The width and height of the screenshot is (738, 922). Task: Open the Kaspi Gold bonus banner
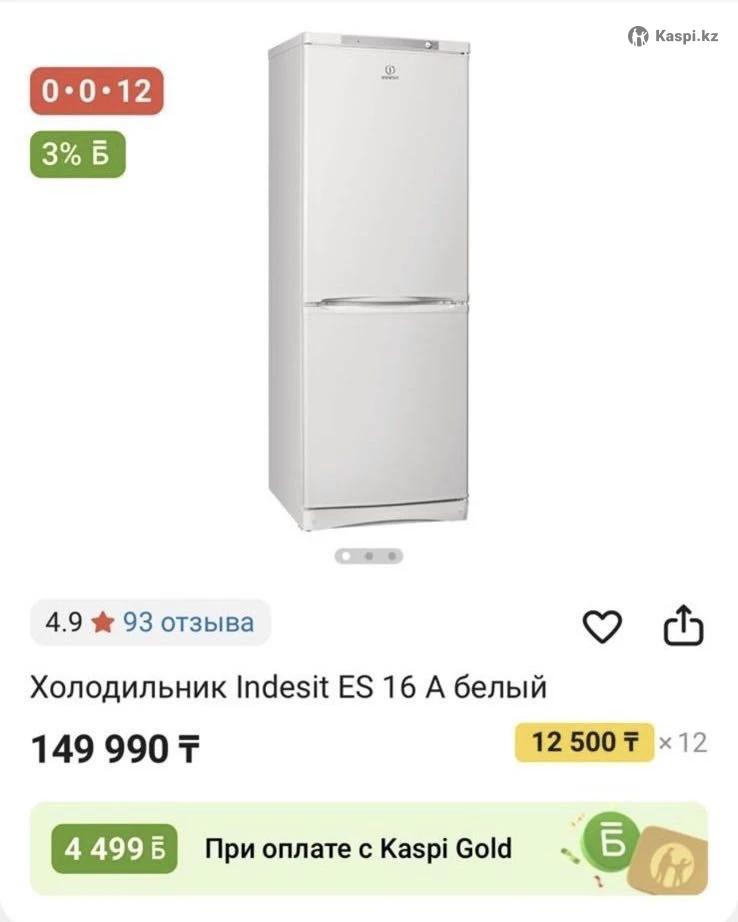[368, 849]
